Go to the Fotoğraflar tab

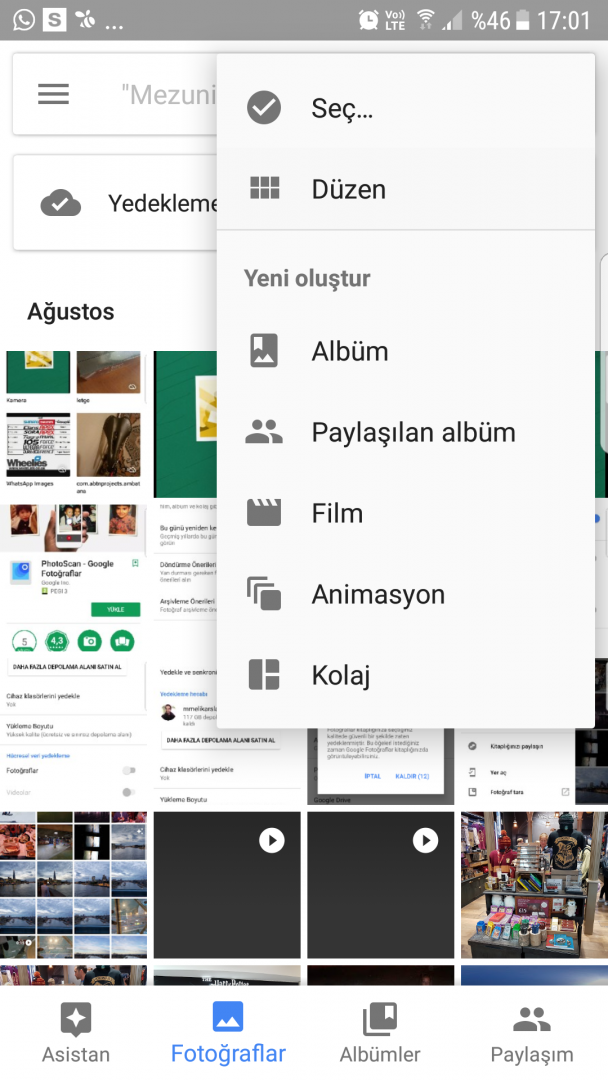tap(228, 1035)
